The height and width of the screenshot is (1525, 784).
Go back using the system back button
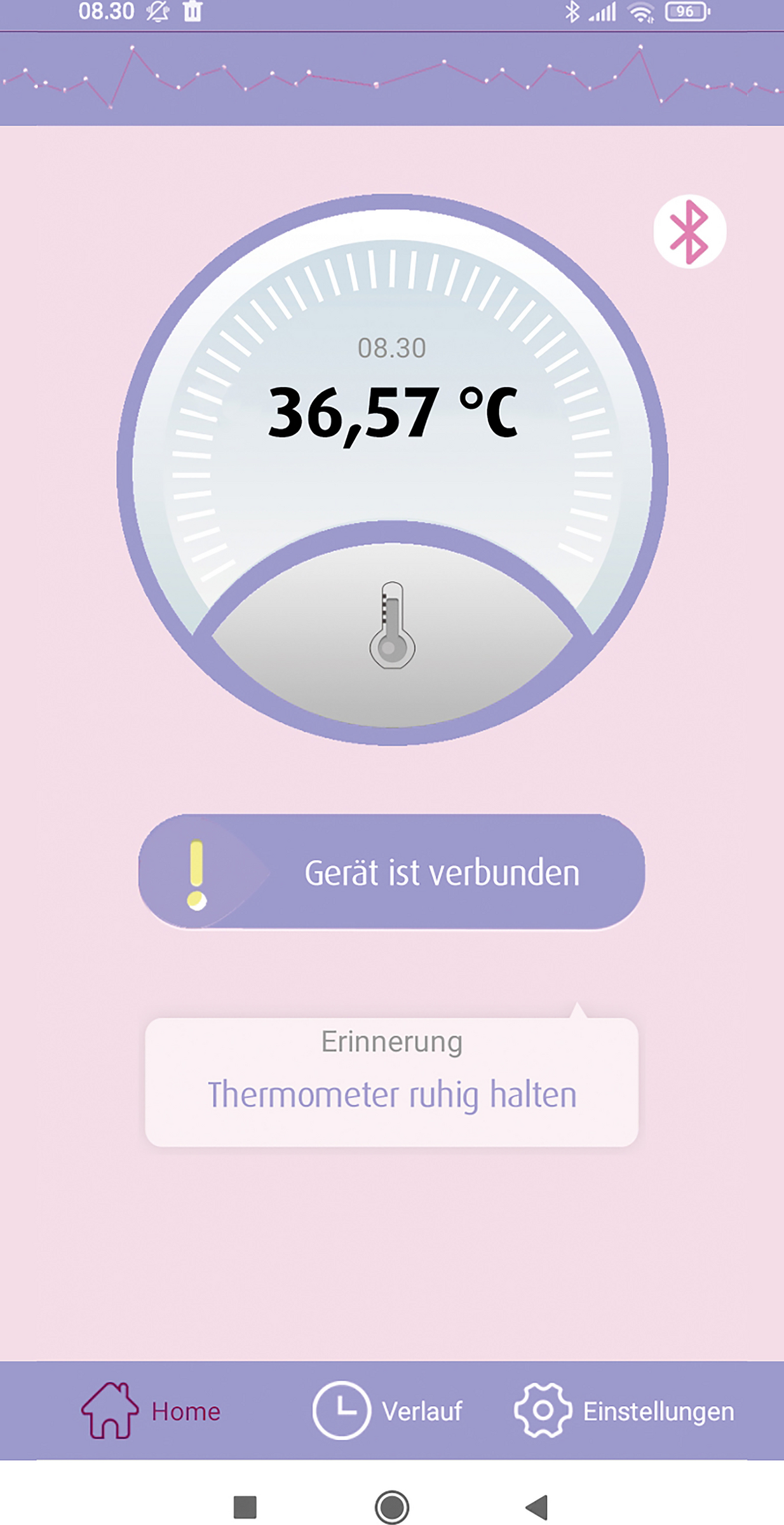pyautogui.click(x=537, y=1507)
